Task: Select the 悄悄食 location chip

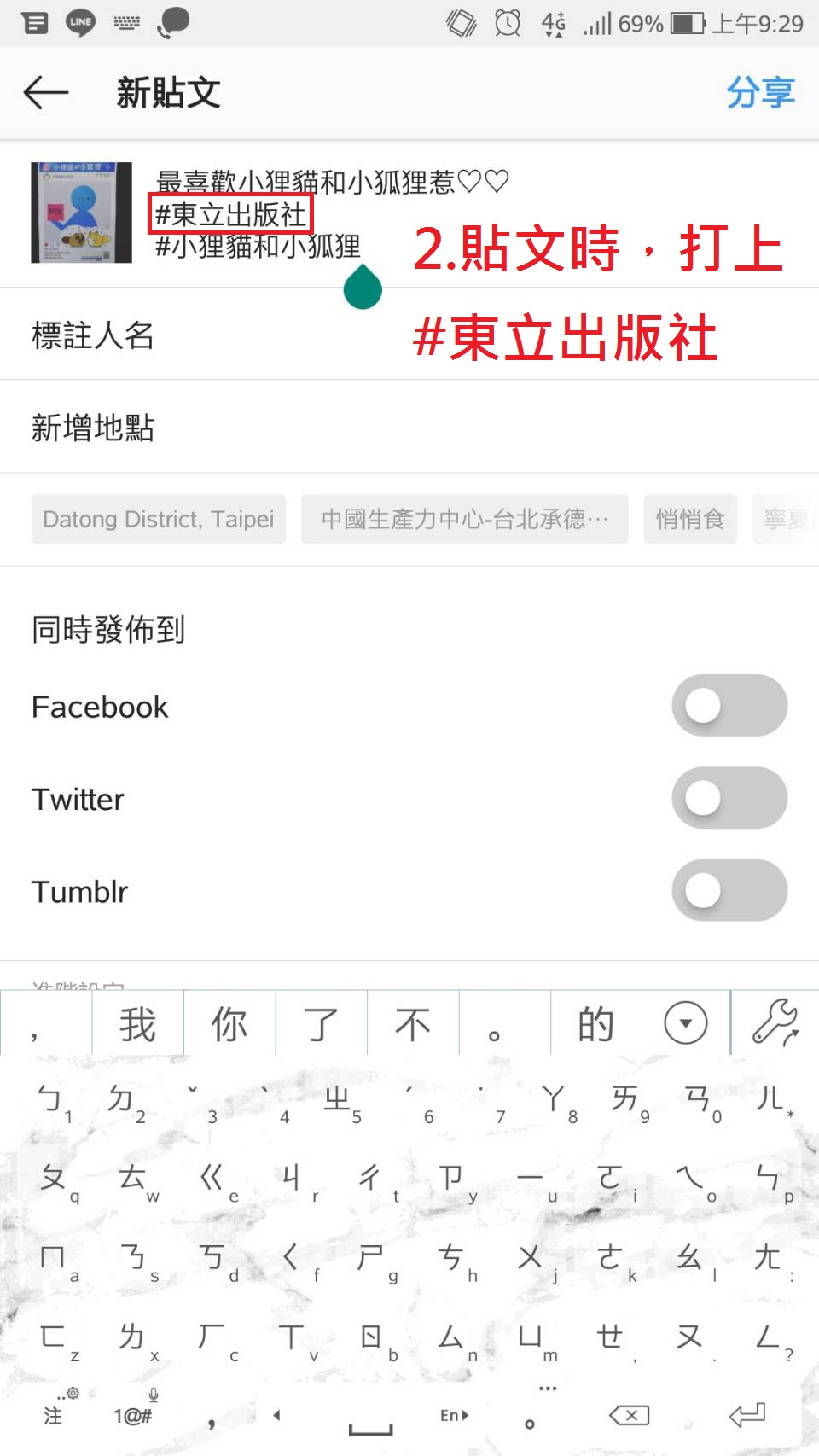Action: pos(690,519)
